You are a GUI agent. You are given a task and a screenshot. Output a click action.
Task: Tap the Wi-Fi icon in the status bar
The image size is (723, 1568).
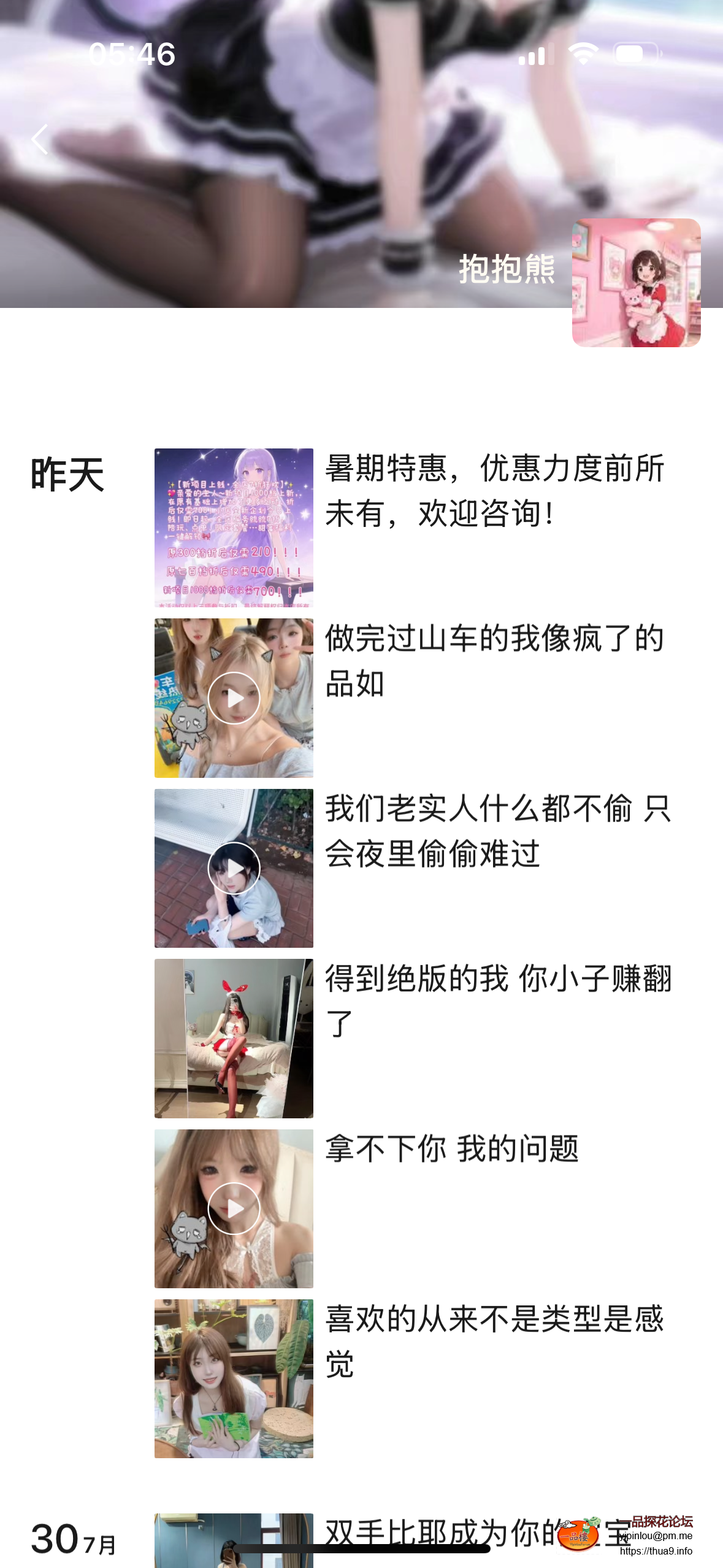pos(584,55)
